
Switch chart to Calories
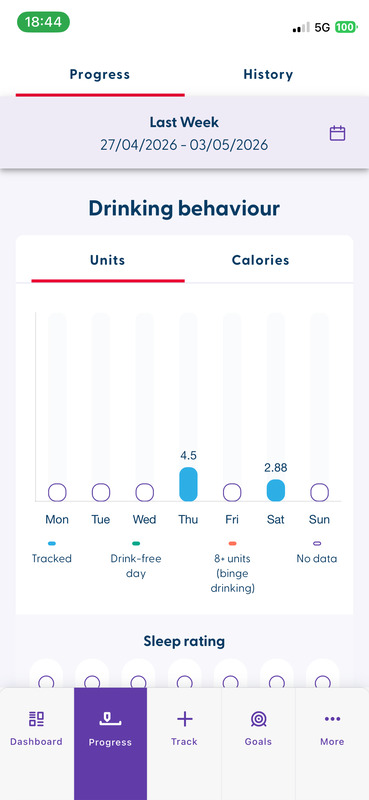tap(260, 260)
